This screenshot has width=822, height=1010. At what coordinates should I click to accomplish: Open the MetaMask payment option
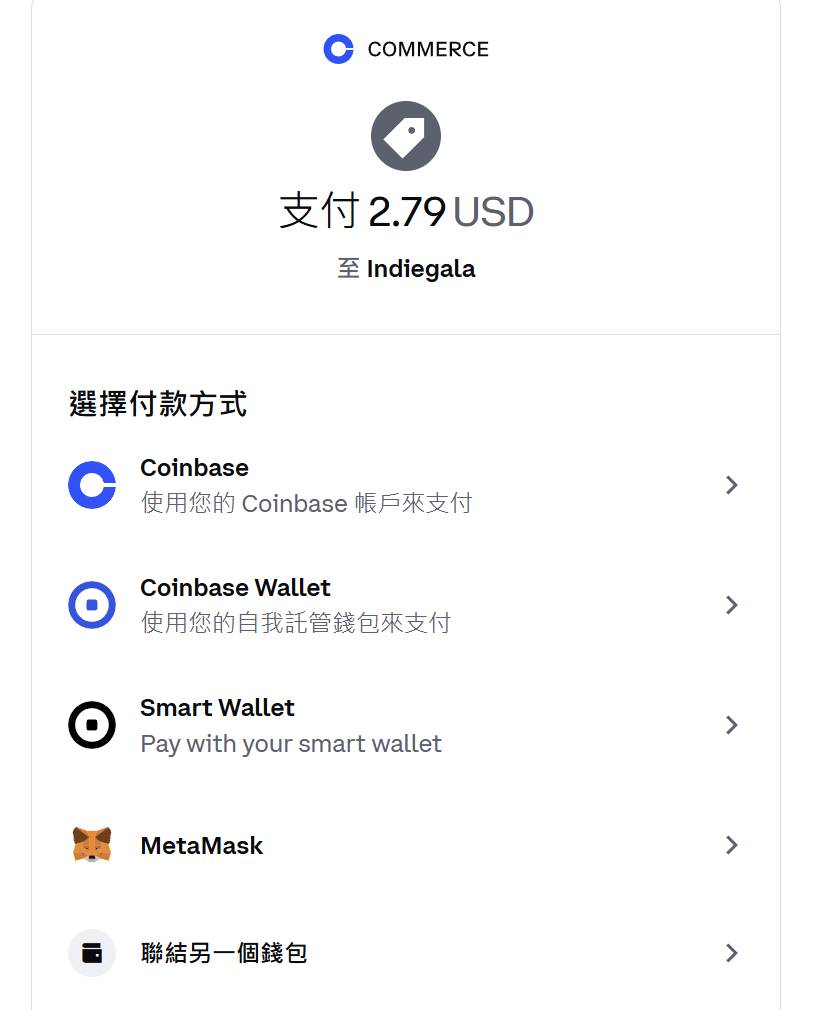(x=405, y=845)
